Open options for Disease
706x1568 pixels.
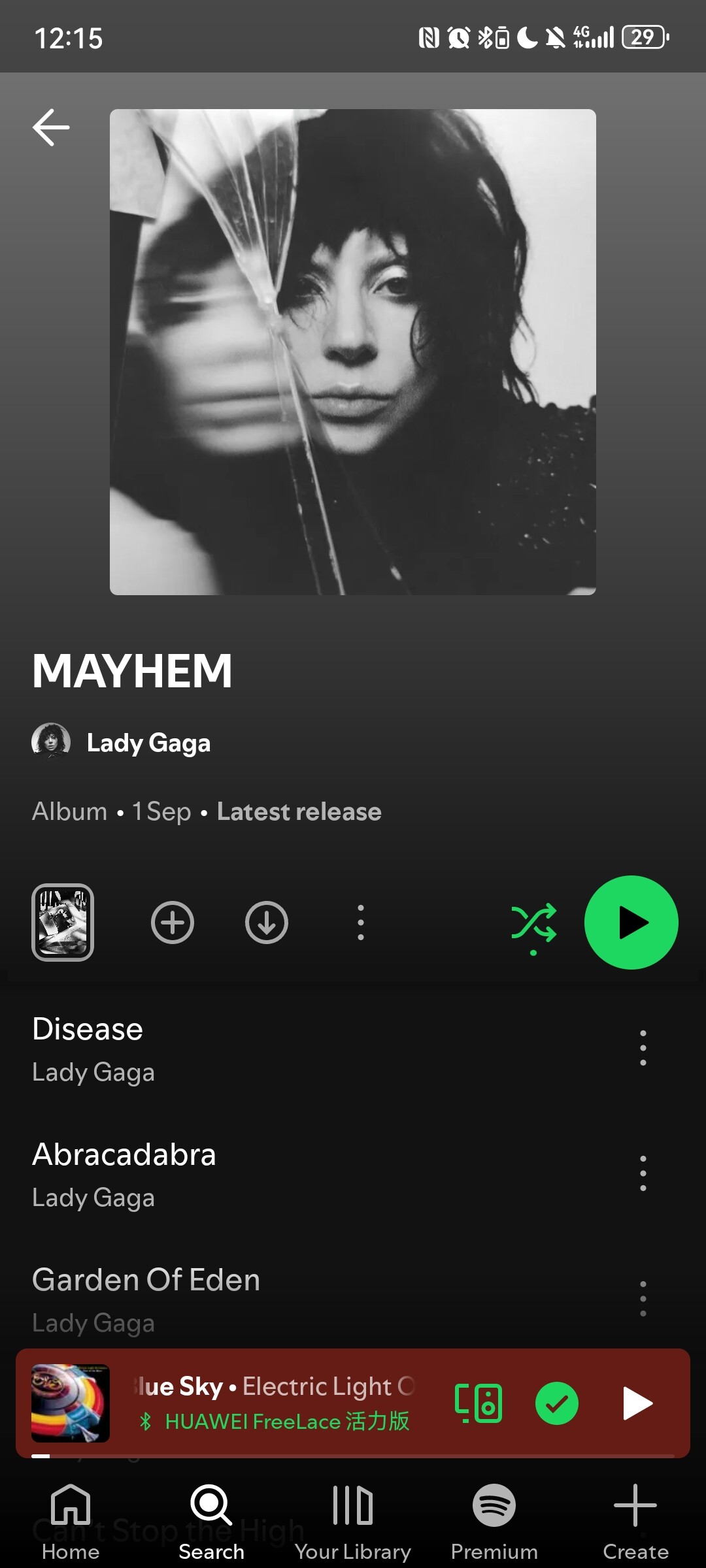coord(643,1048)
